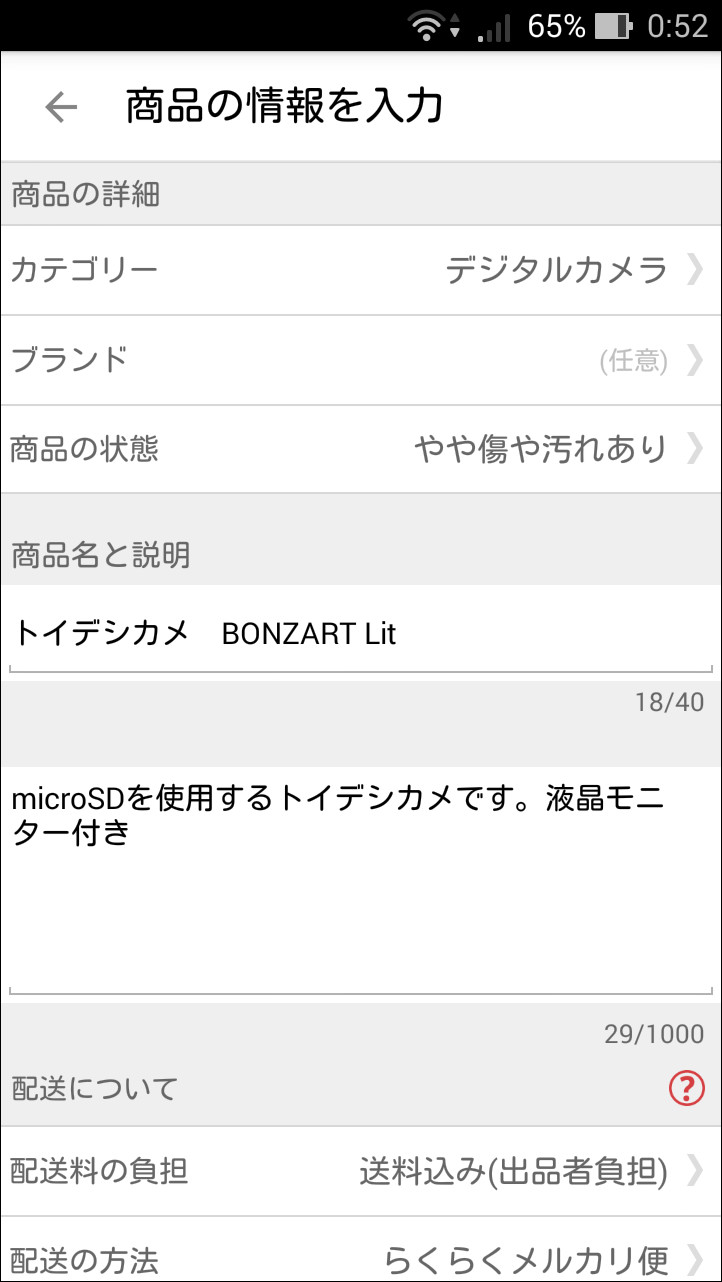This screenshot has height=1282, width=722.
Task: Open the 配送について help question mark
Action: (686, 1087)
